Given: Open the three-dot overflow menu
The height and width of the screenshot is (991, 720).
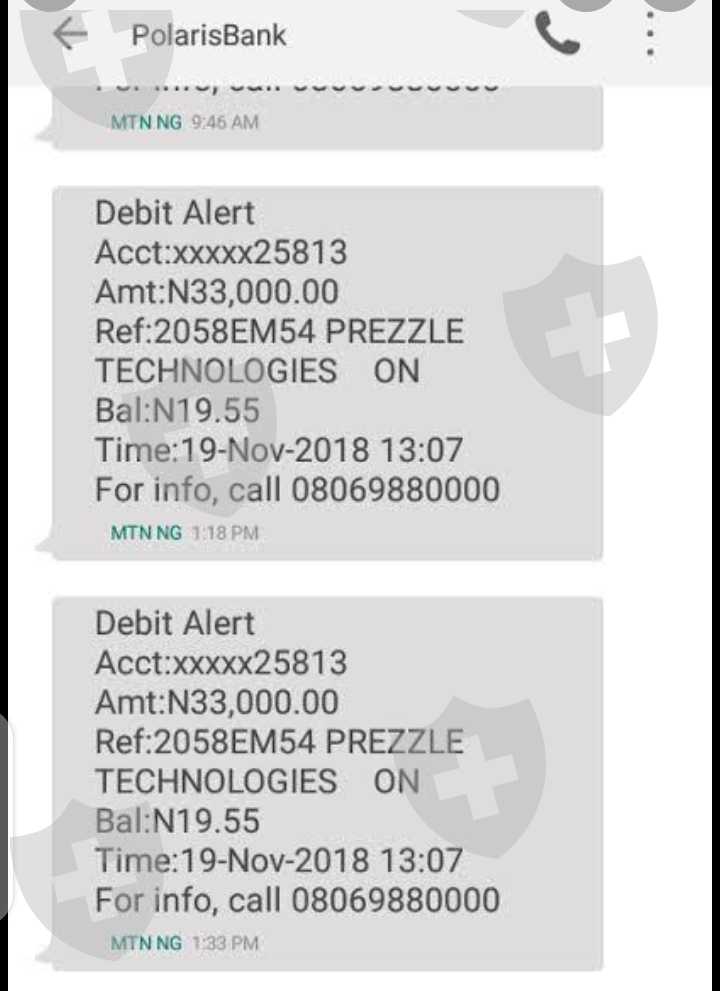Looking at the screenshot, I should pos(650,33).
